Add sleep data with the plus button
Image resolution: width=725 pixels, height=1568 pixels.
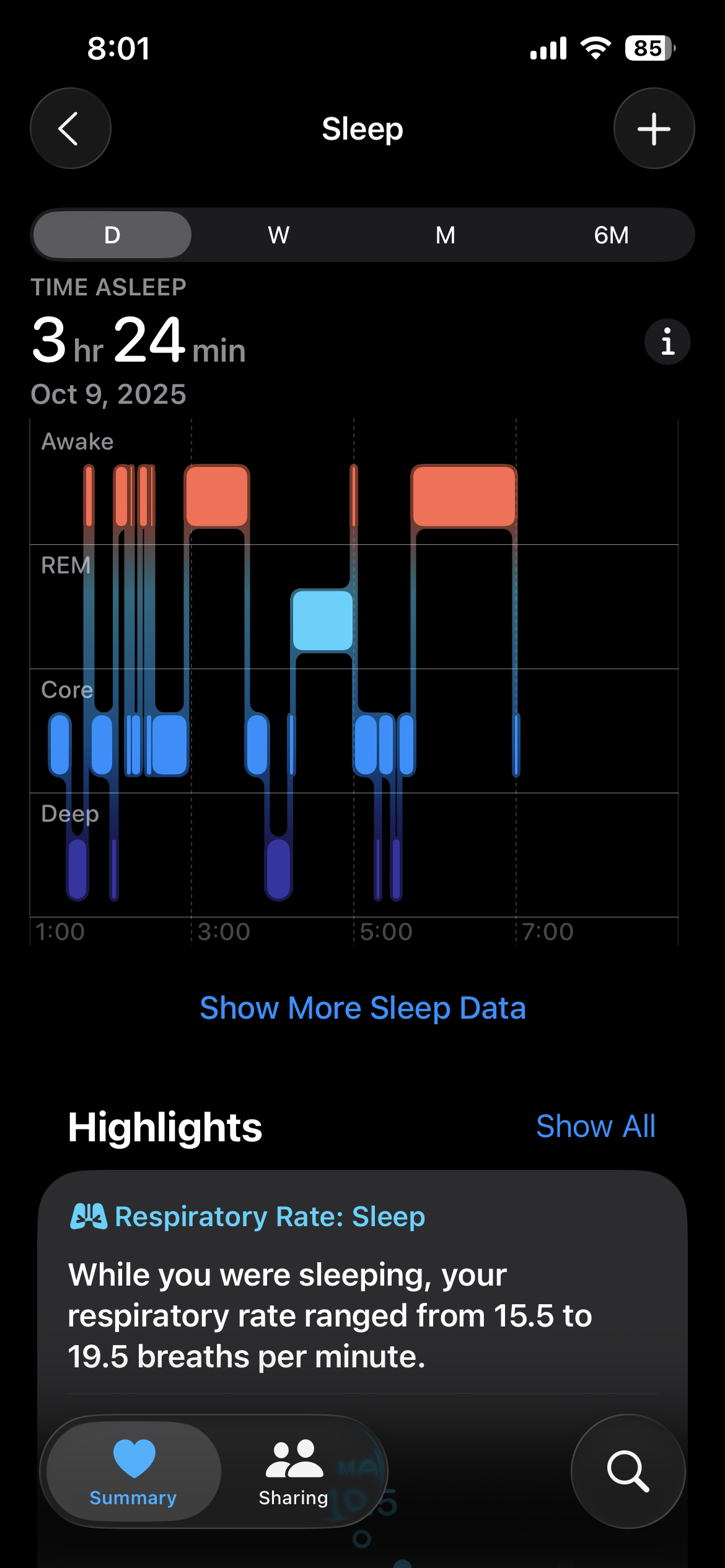pyautogui.click(x=654, y=128)
